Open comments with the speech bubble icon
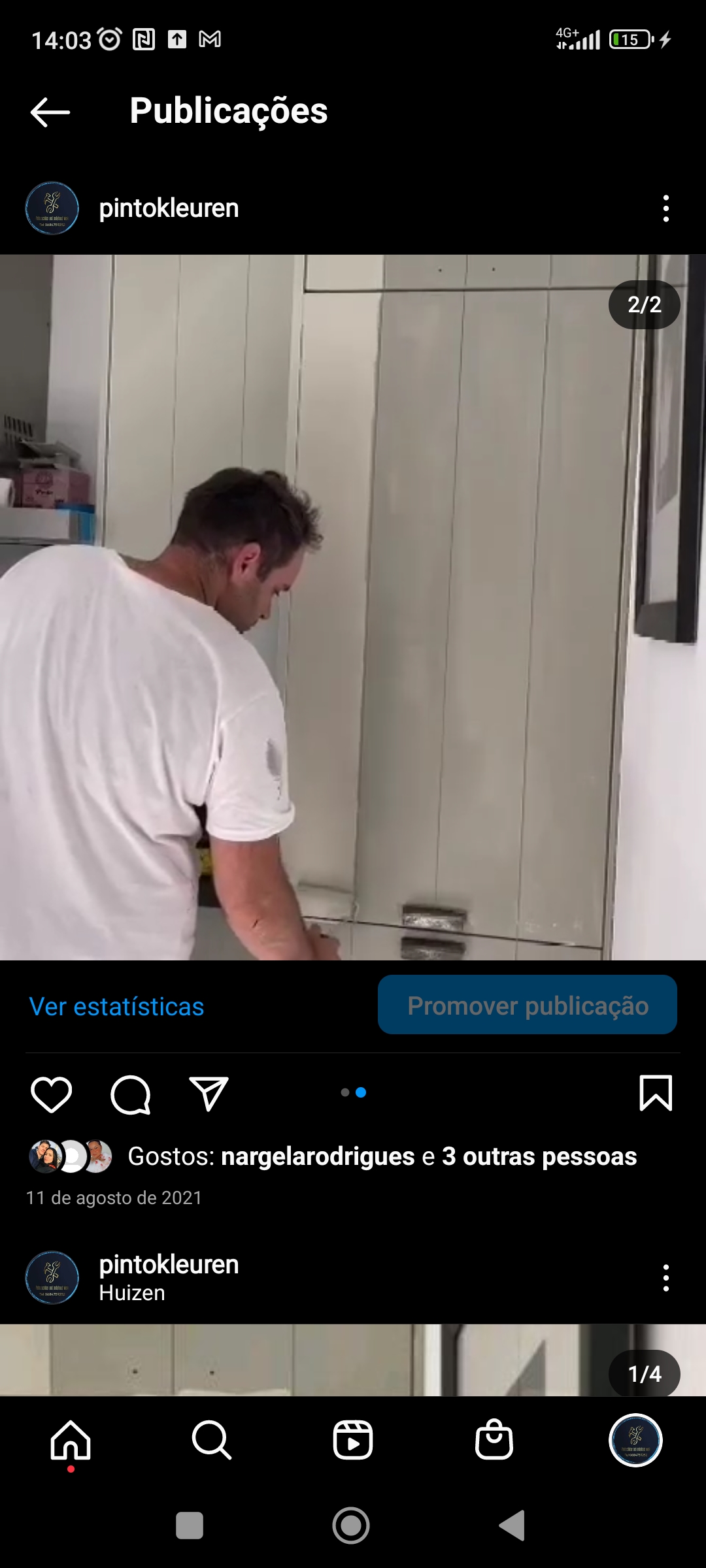Viewport: 706px width, 1568px height. [130, 1094]
